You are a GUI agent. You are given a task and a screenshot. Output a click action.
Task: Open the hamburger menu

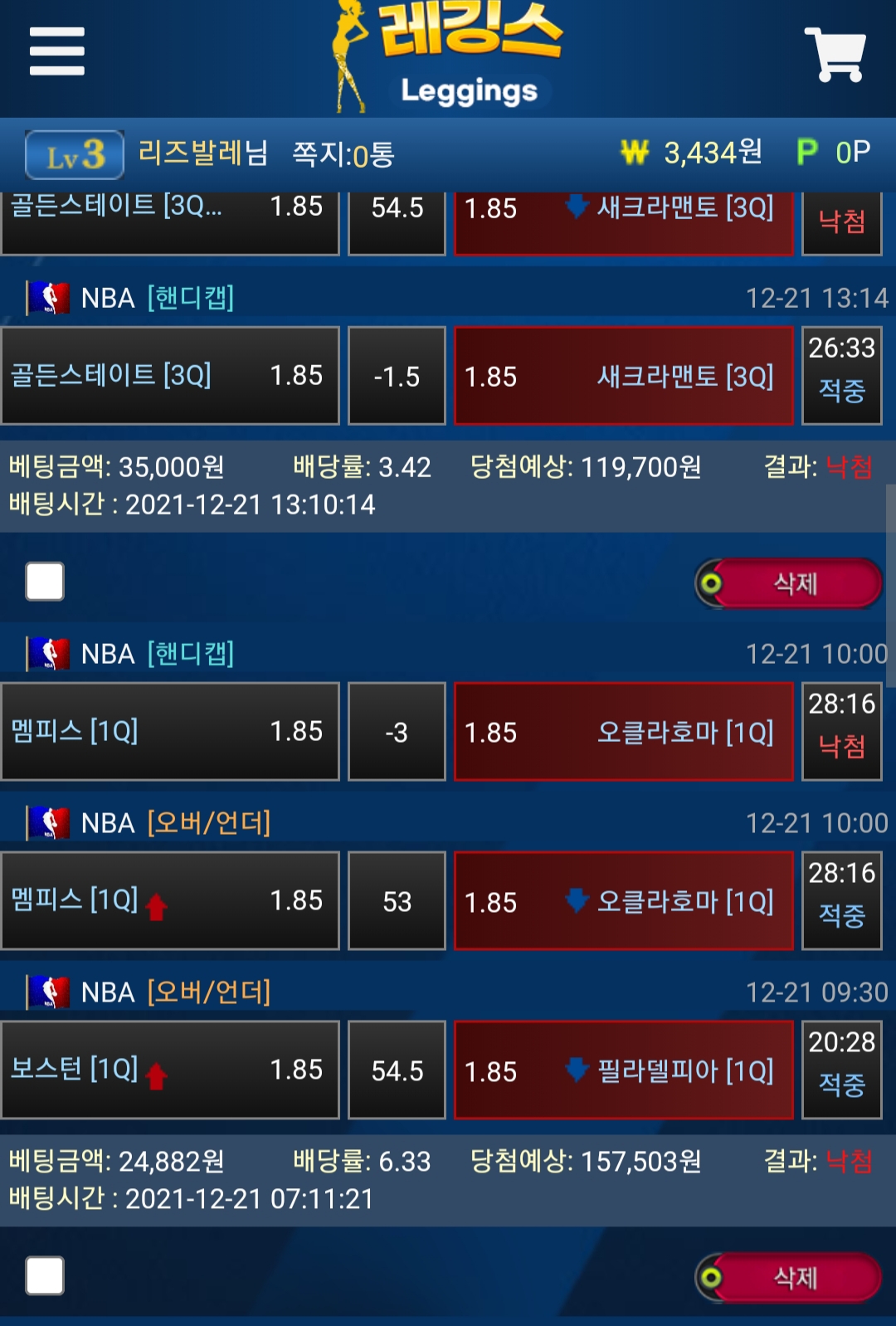pos(56,51)
